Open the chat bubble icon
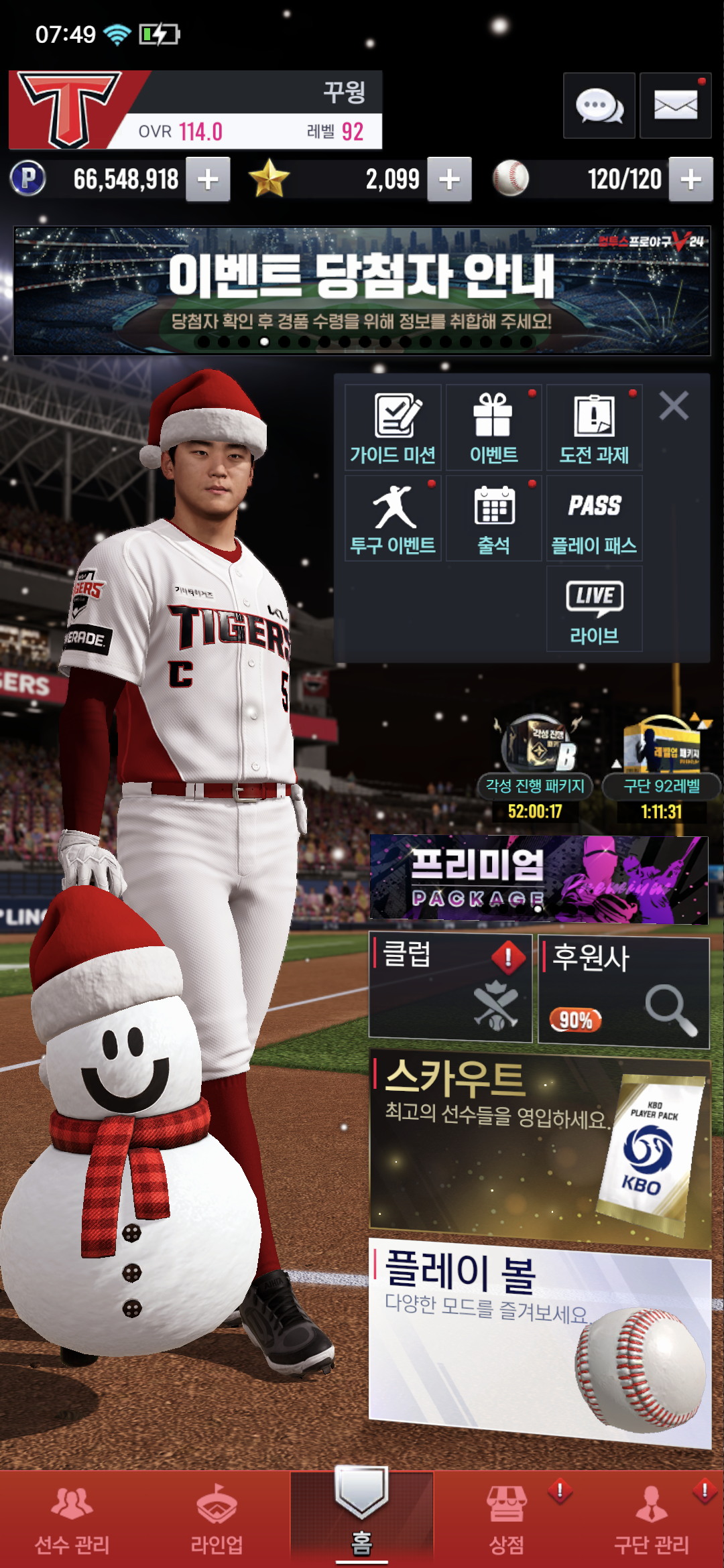 tap(599, 106)
